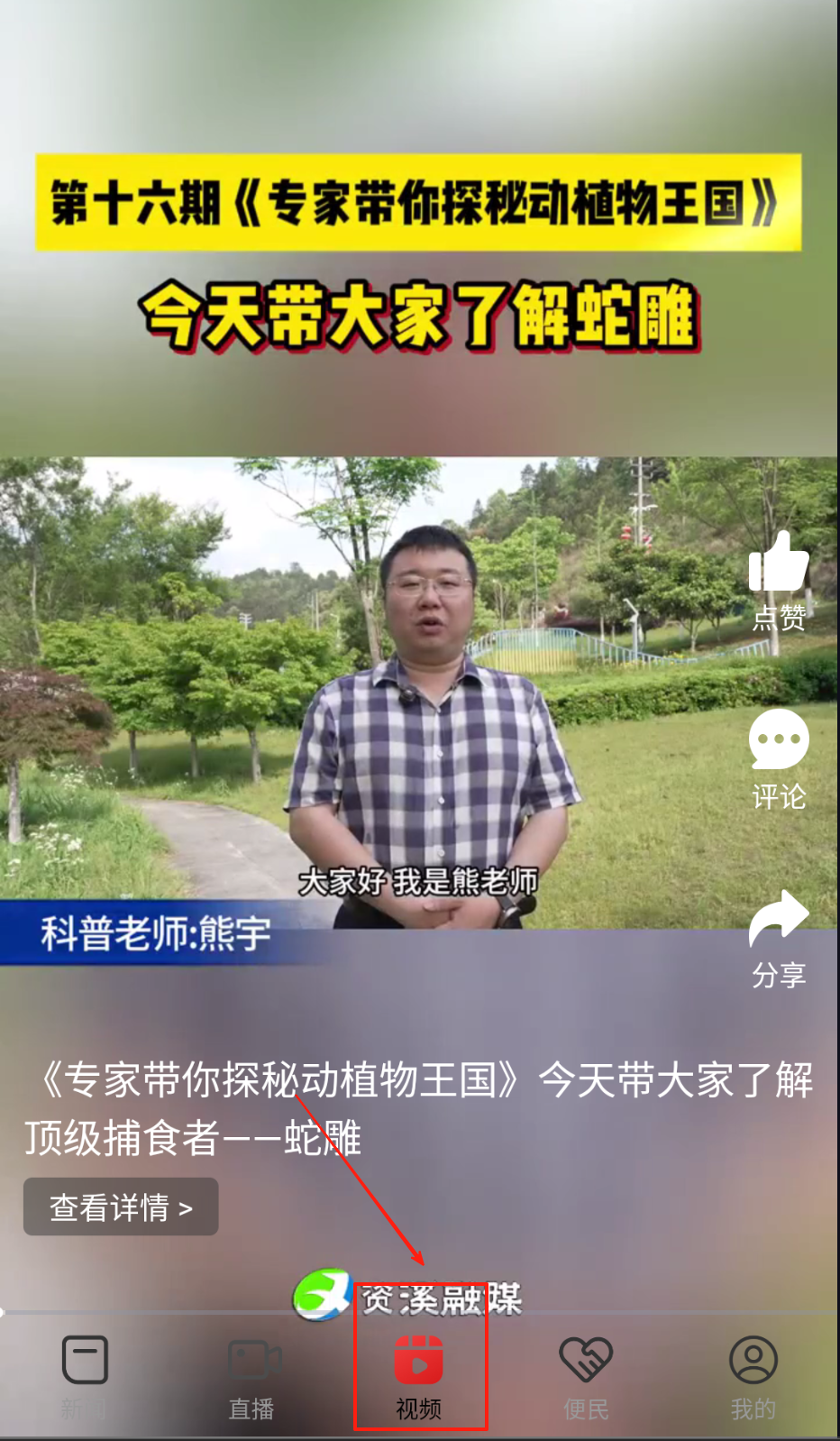The image size is (840, 1441).
Task: Open the 我的 profile tab
Action: (x=753, y=1375)
